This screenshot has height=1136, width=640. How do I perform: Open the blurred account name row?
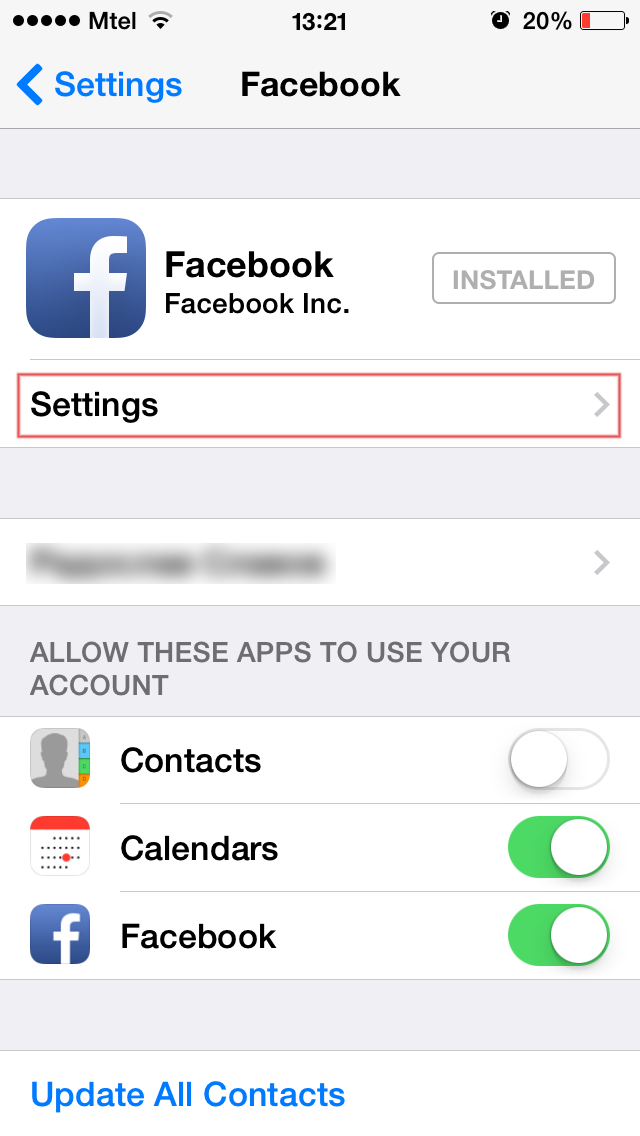click(x=320, y=562)
